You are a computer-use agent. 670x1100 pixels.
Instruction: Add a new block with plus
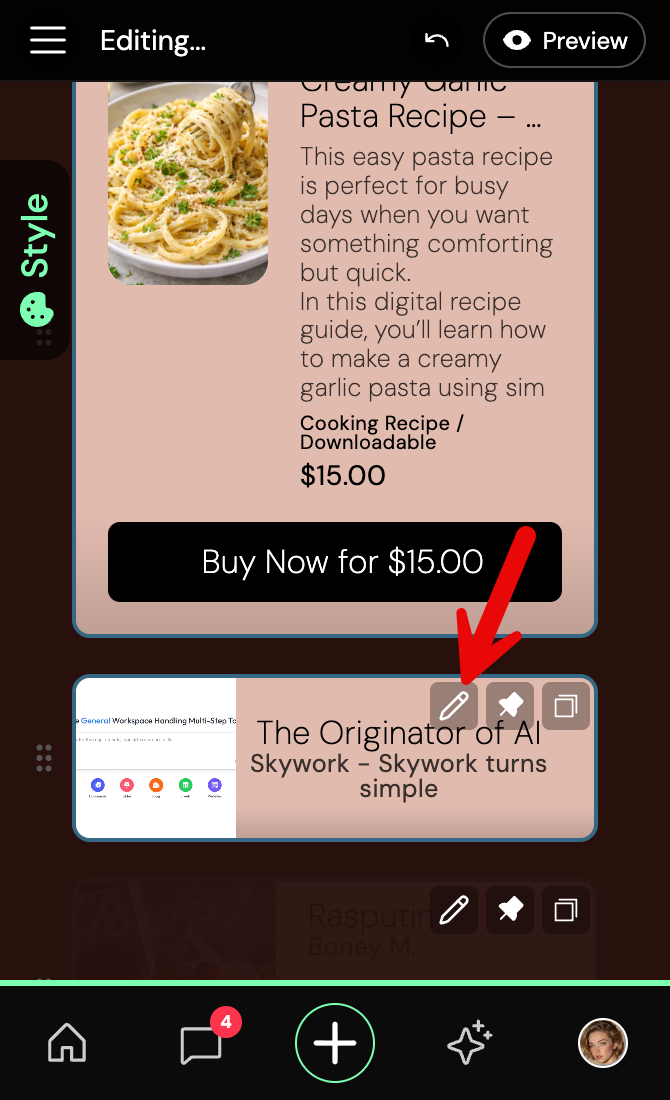(x=335, y=1044)
